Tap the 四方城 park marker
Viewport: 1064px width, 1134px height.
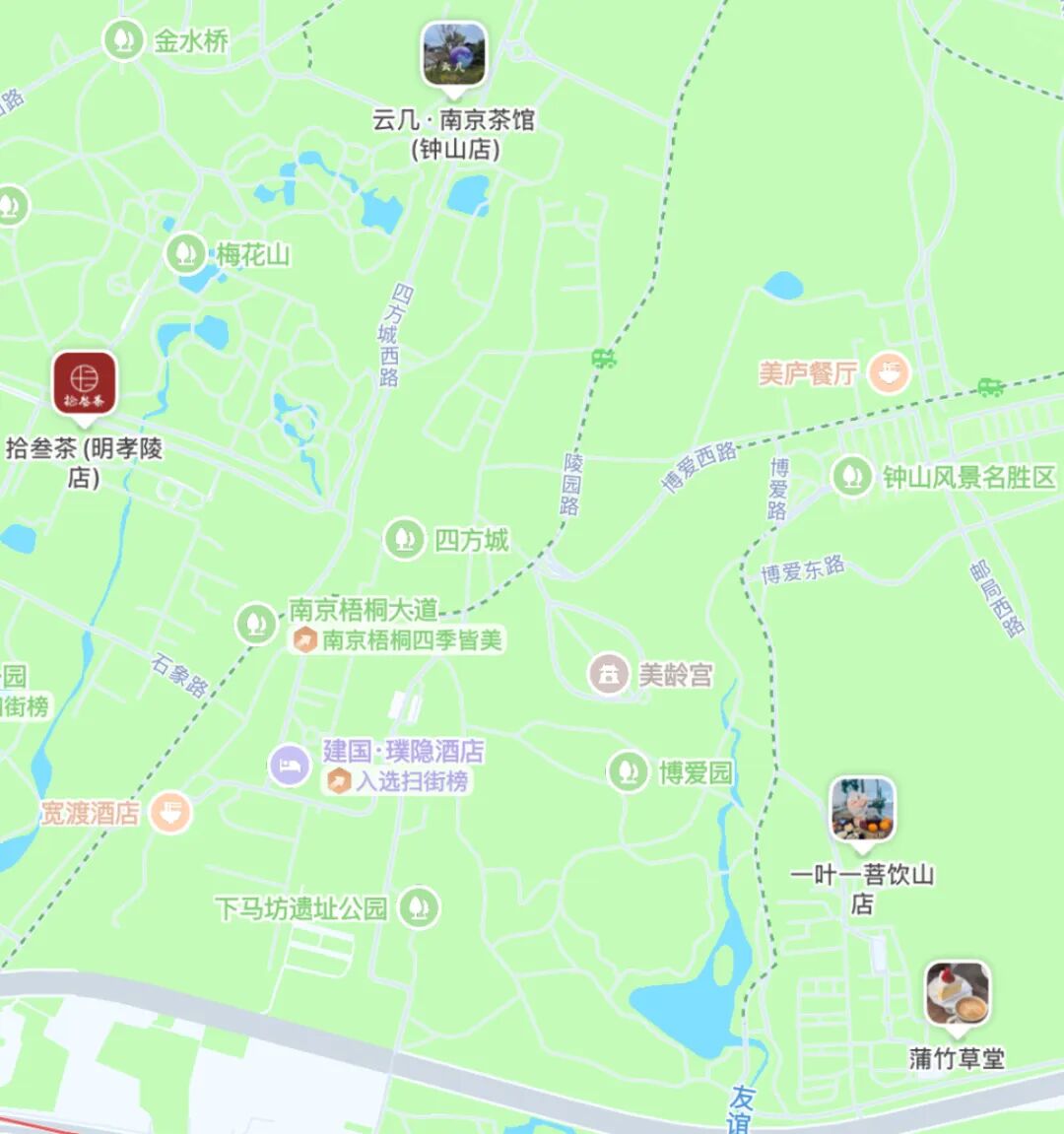(x=403, y=540)
